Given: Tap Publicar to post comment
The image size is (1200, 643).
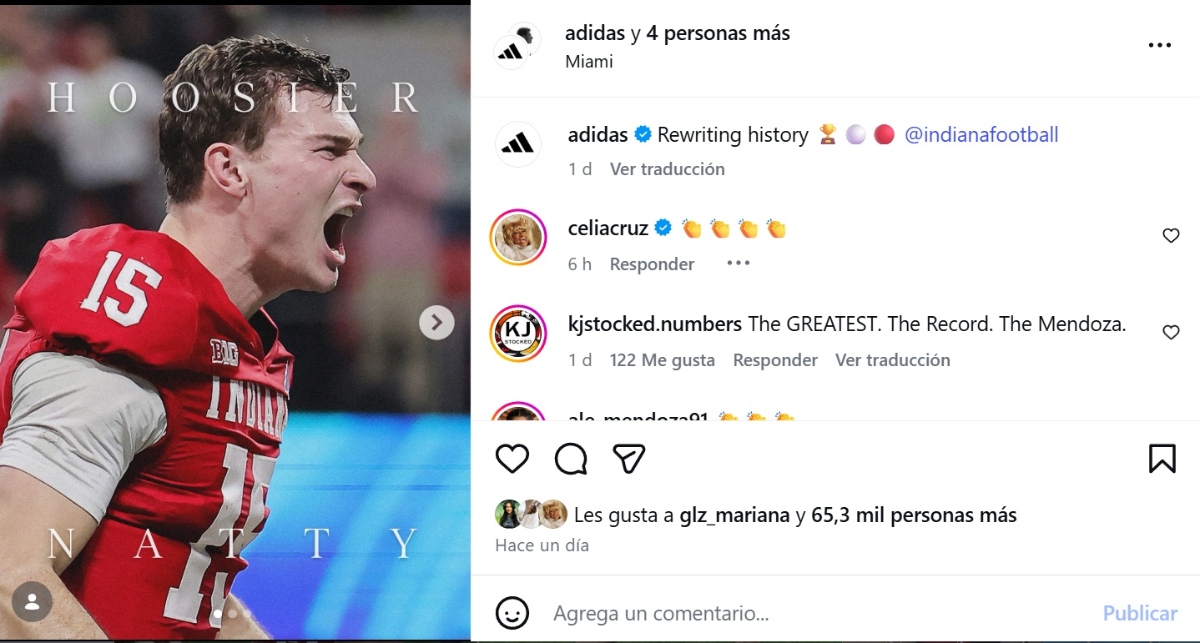Looking at the screenshot, I should coord(1139,613).
